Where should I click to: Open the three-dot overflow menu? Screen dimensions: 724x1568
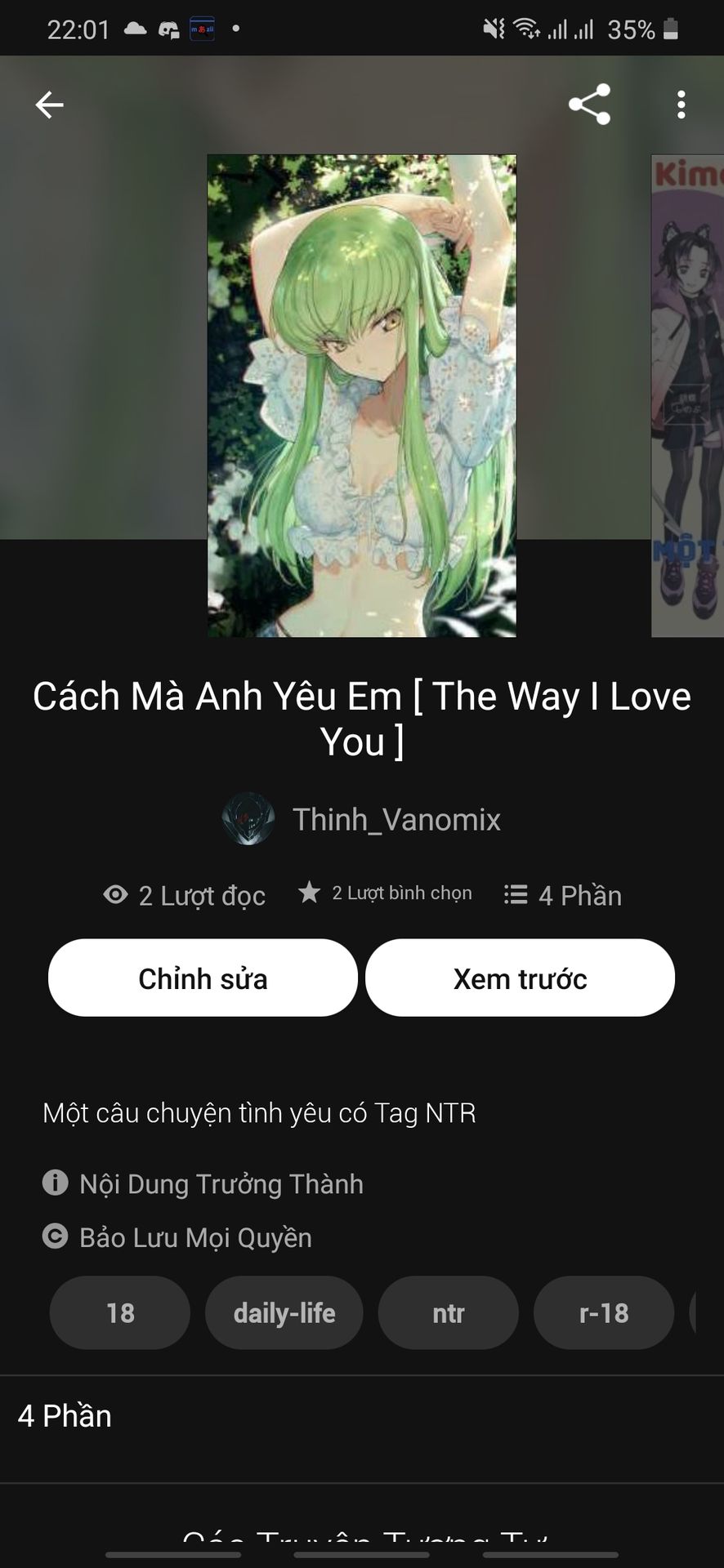tap(681, 105)
